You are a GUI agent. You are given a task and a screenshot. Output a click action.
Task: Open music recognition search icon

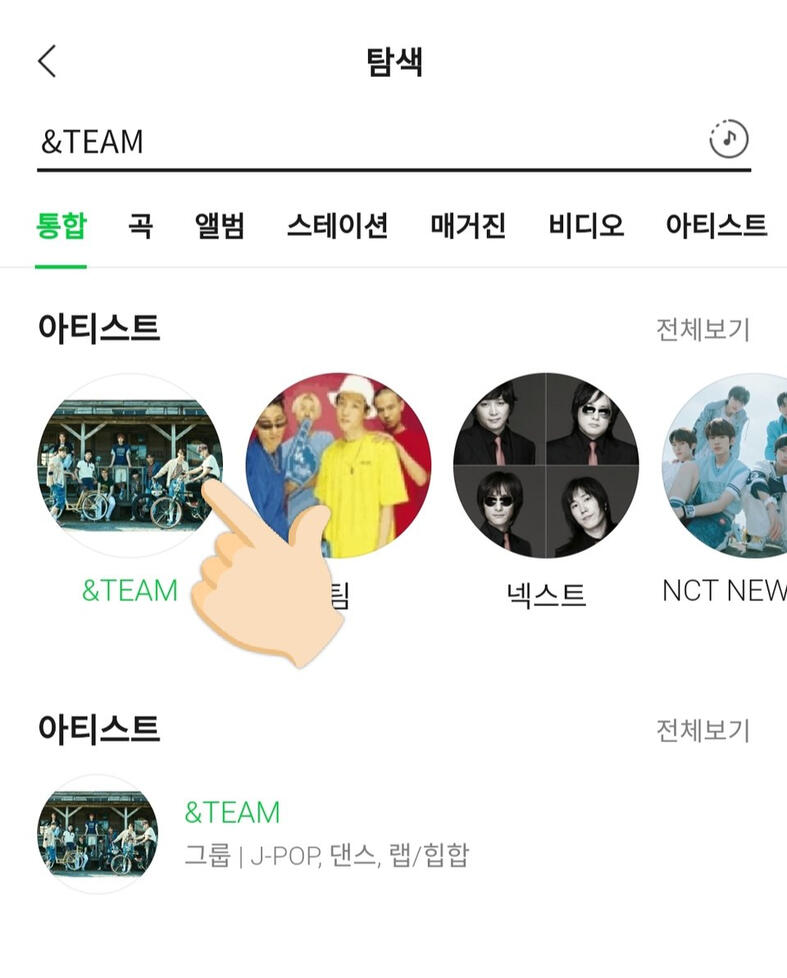coord(728,140)
